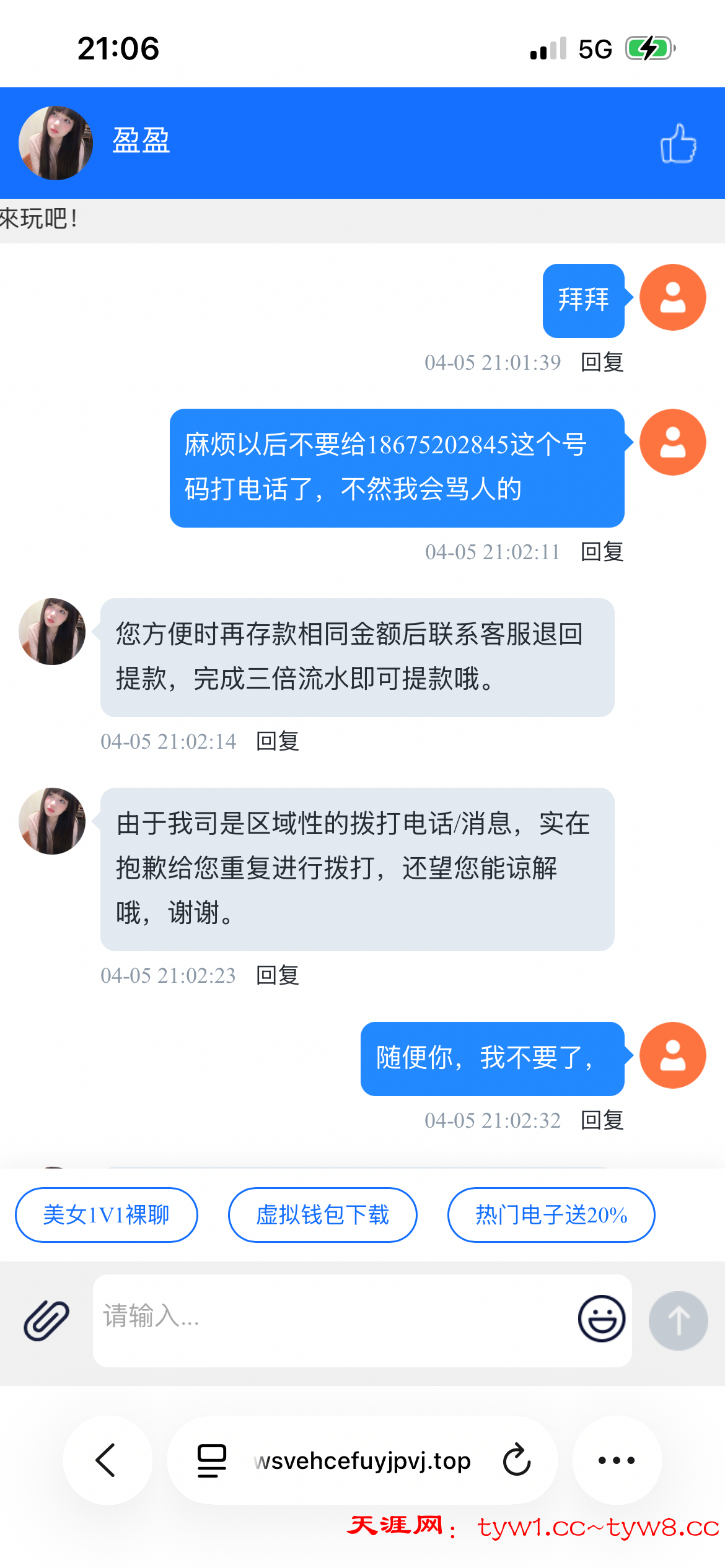Open the browser's three-dot menu

pos(617,1460)
